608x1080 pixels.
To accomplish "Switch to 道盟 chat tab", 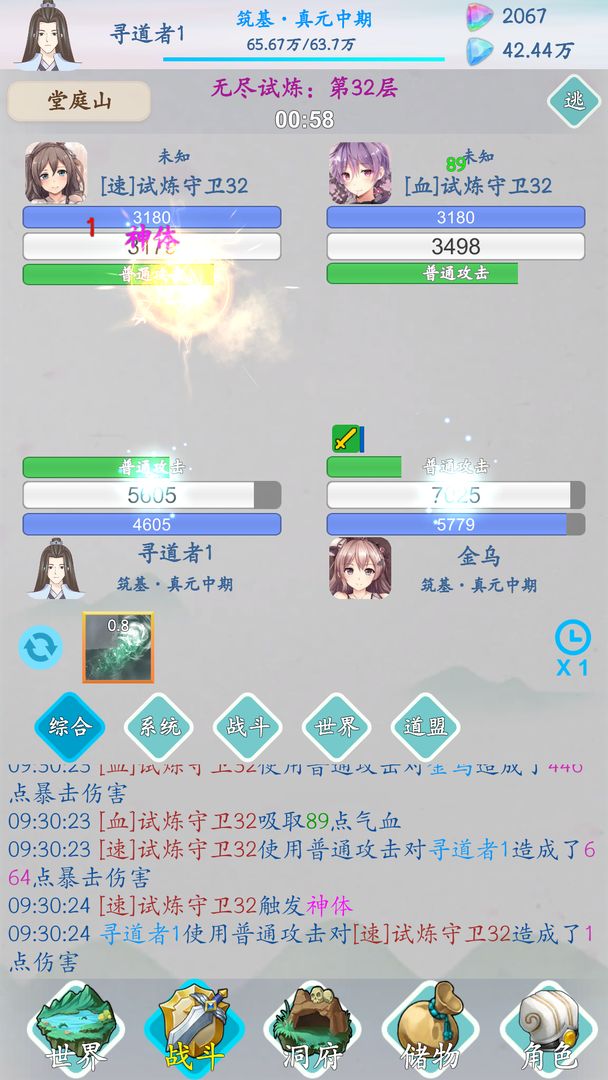I will (x=425, y=726).
